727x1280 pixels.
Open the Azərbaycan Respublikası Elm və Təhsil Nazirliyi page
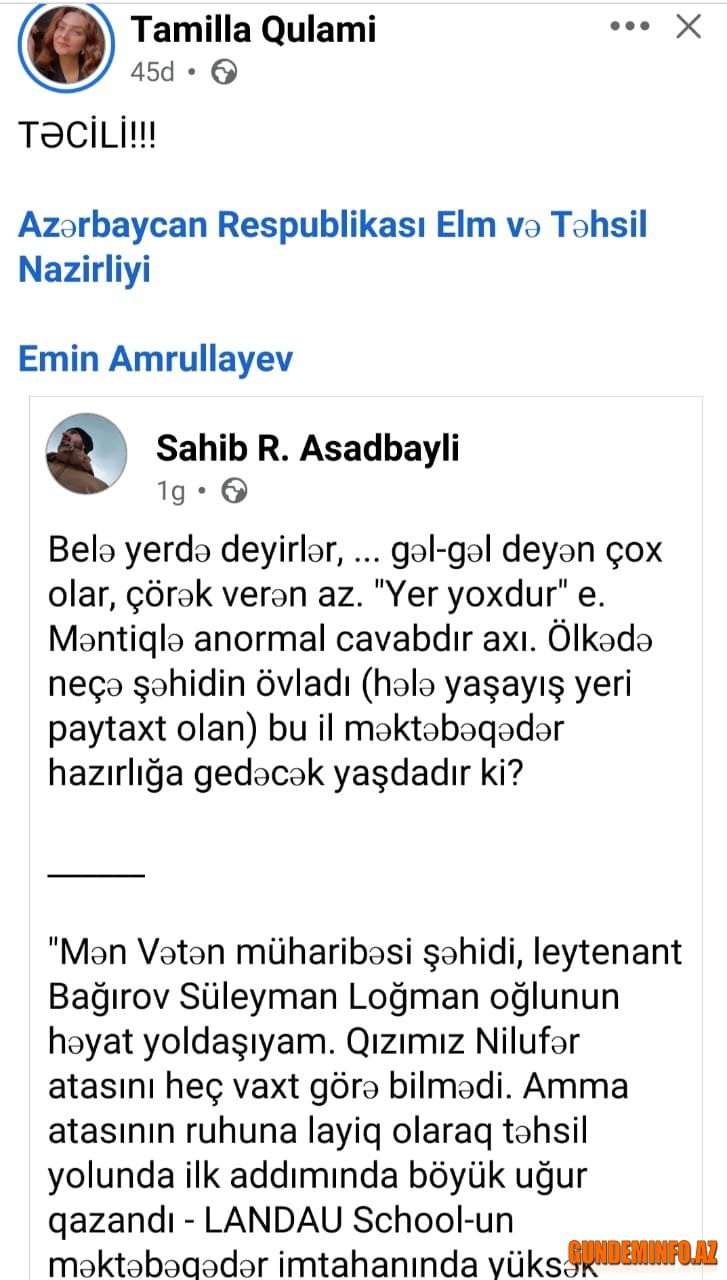click(333, 246)
